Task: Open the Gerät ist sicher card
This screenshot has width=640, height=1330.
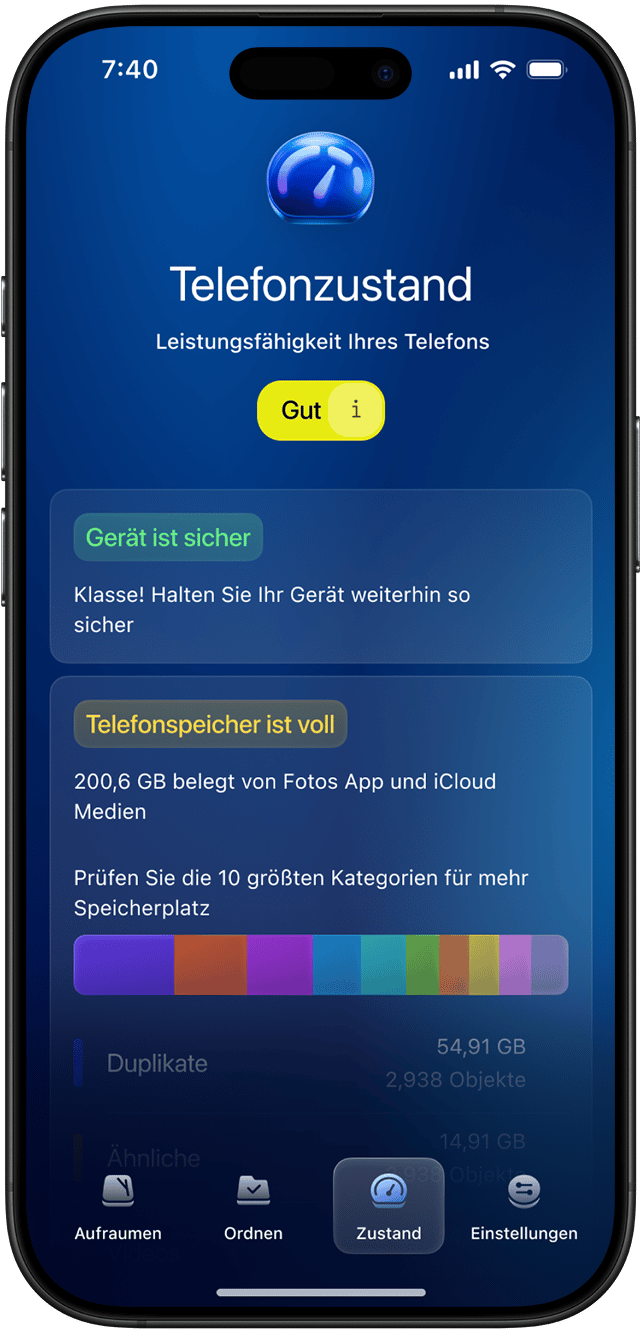Action: tap(320, 576)
